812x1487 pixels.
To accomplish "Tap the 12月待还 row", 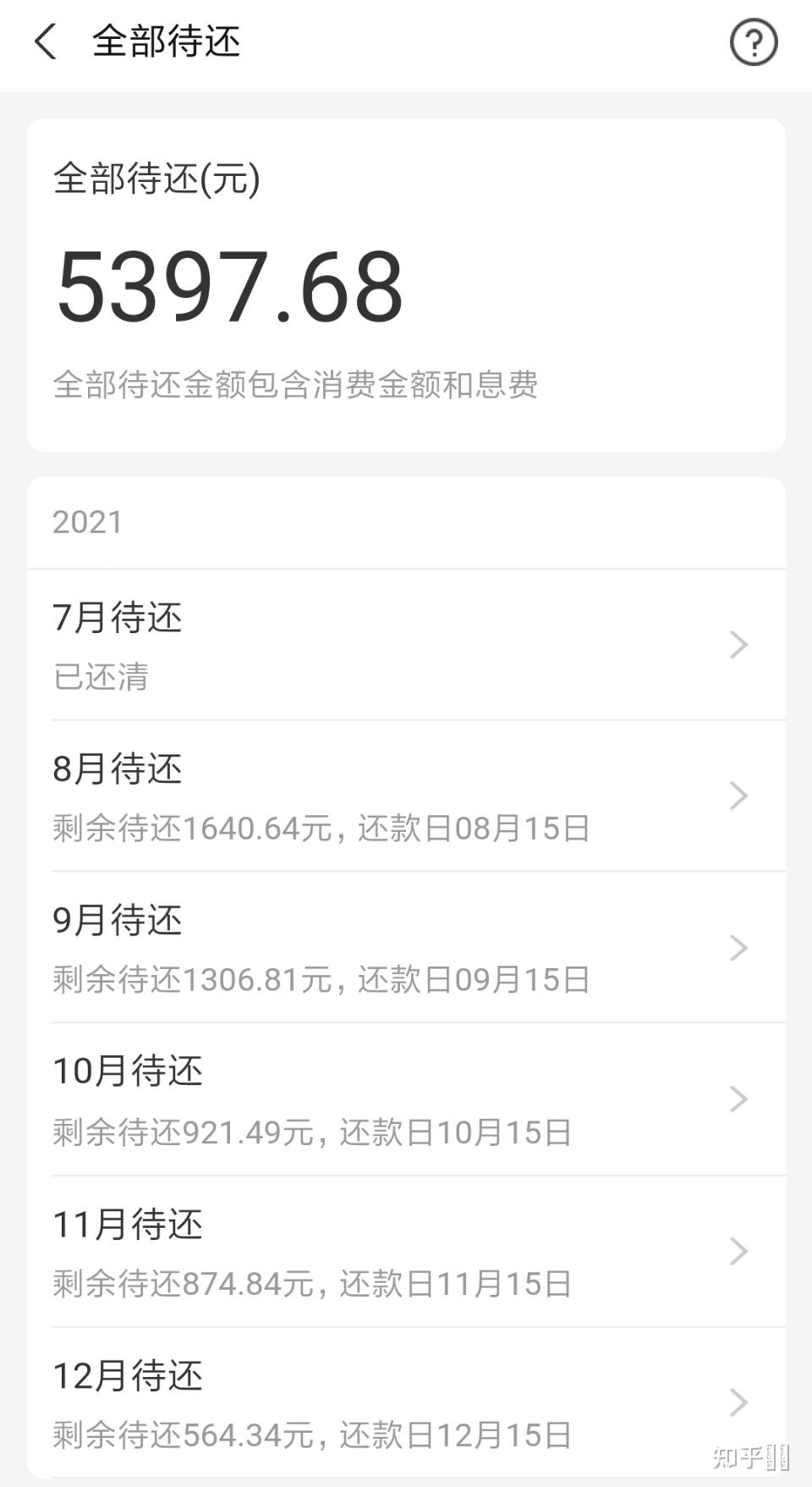I will [406, 1402].
